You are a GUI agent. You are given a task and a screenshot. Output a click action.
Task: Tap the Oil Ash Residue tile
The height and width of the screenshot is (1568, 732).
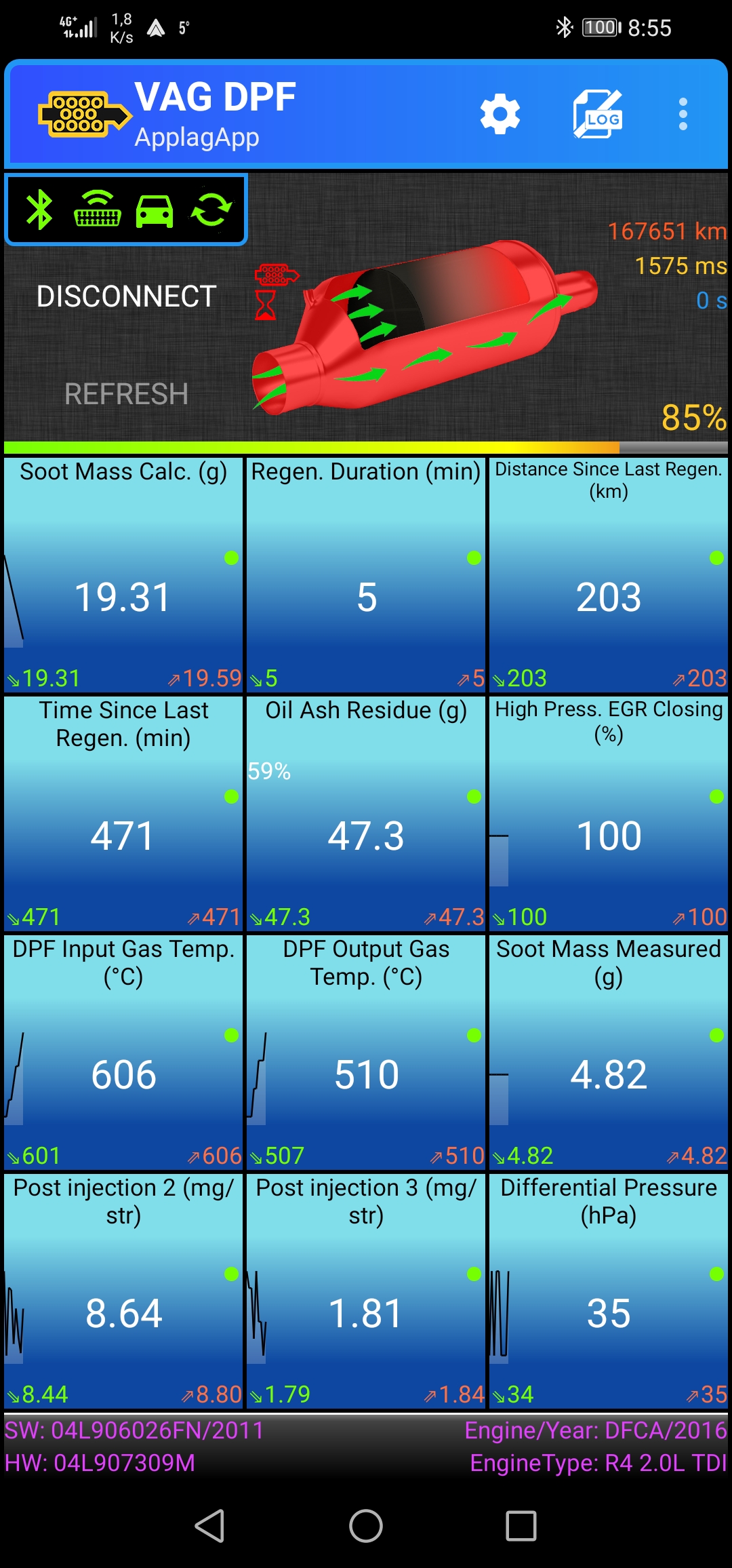[x=366, y=814]
